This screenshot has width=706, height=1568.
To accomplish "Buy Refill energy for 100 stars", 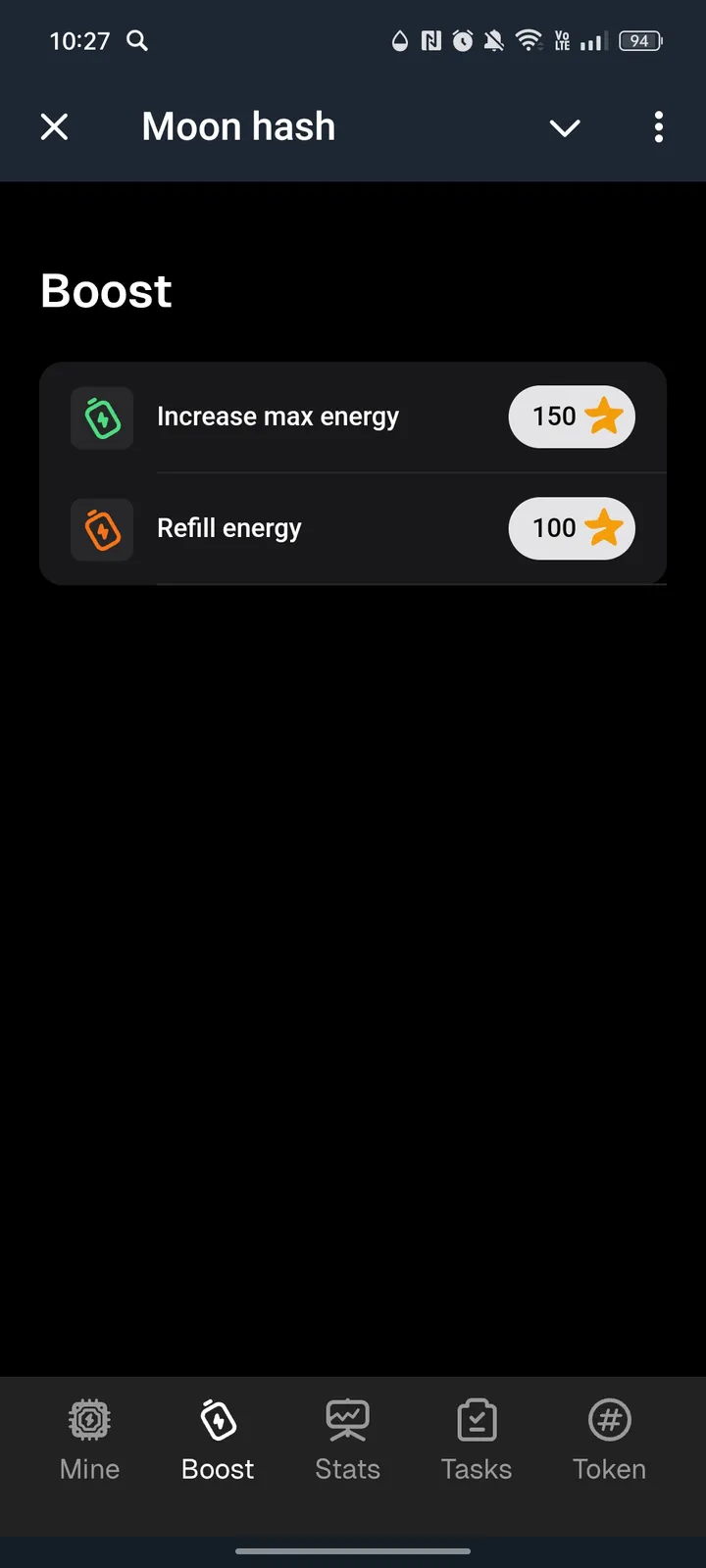I will tap(572, 528).
